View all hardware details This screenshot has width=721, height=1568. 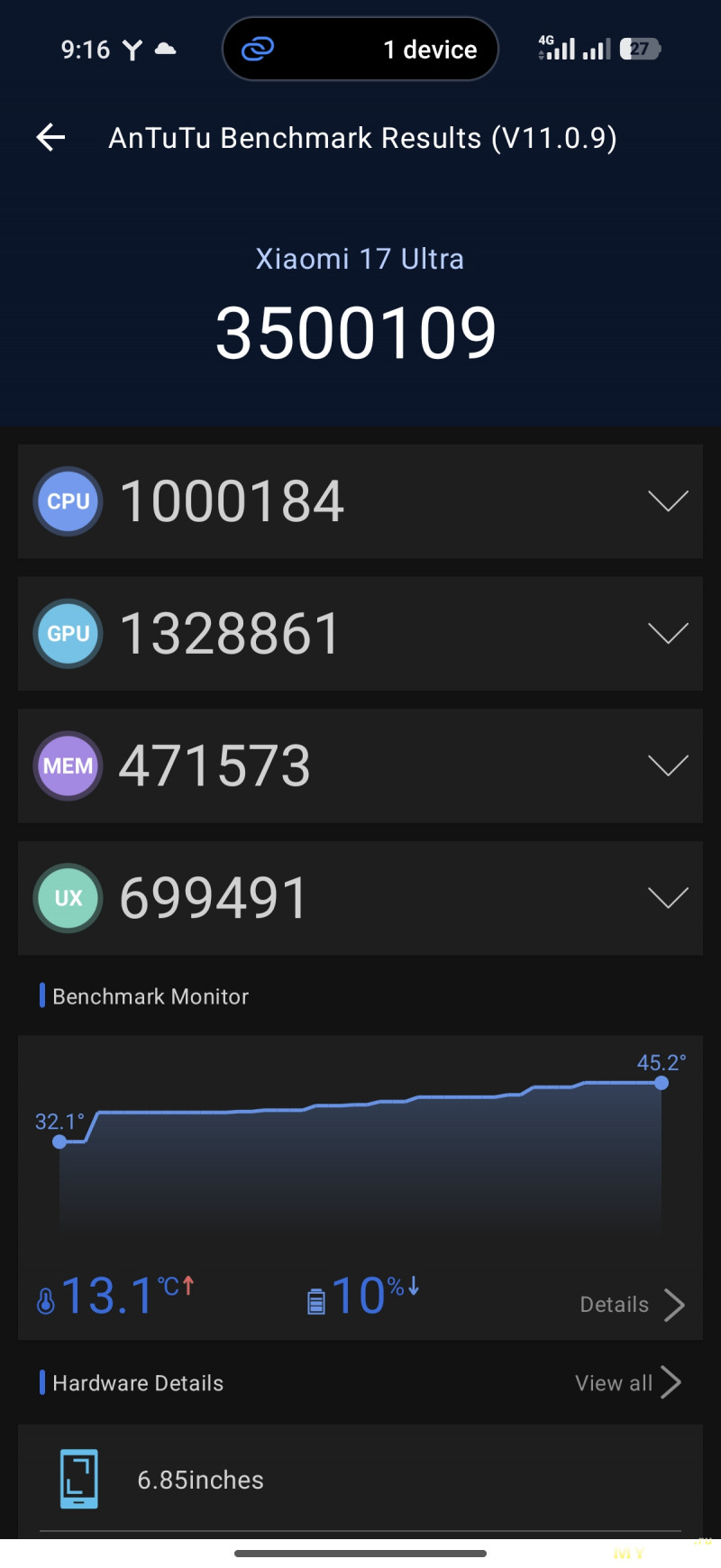[627, 1382]
